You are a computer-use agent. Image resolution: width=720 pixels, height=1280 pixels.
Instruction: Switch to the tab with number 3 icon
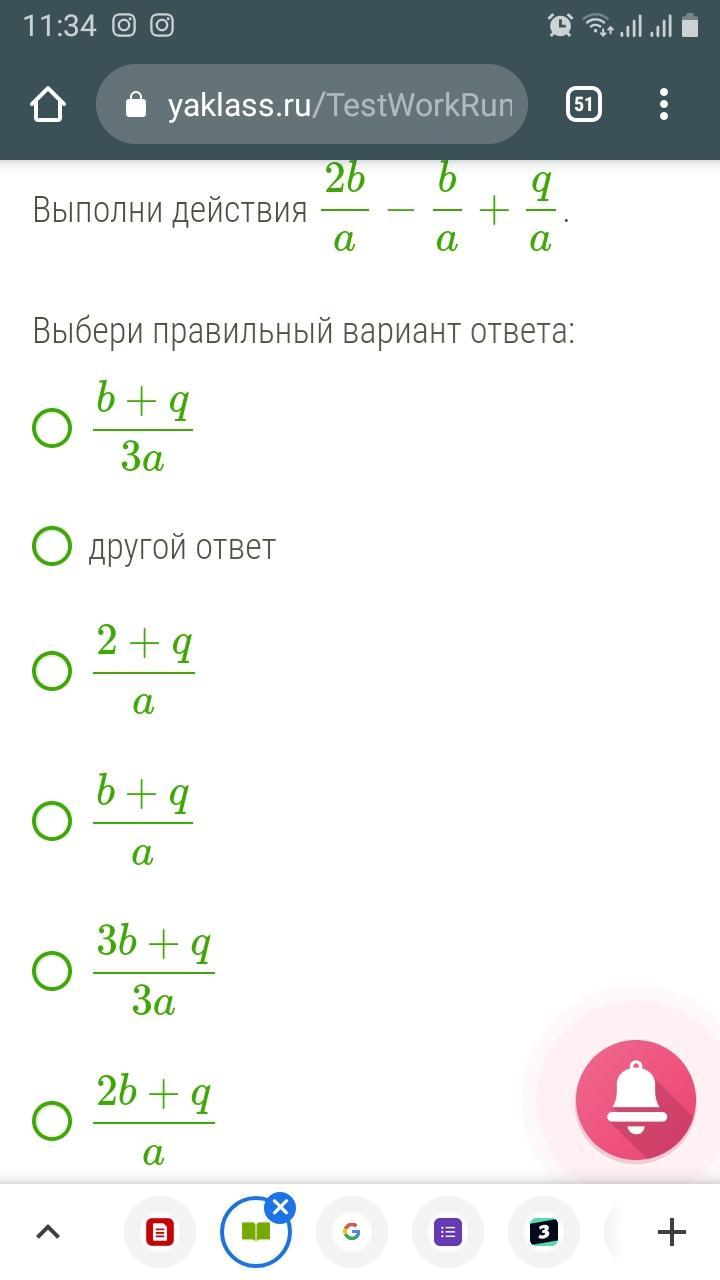[543, 1232]
